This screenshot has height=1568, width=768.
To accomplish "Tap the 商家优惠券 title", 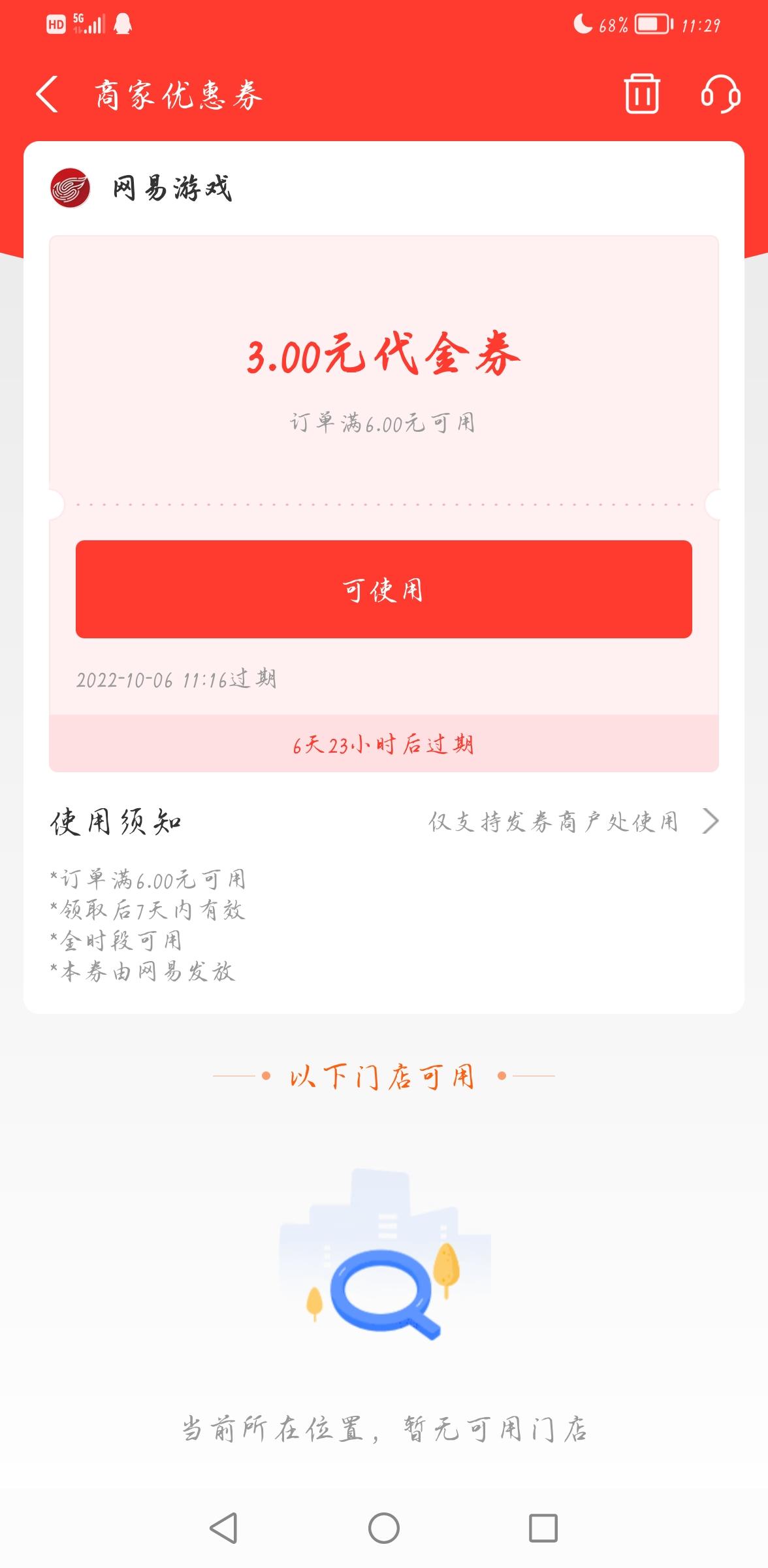I will point(176,94).
